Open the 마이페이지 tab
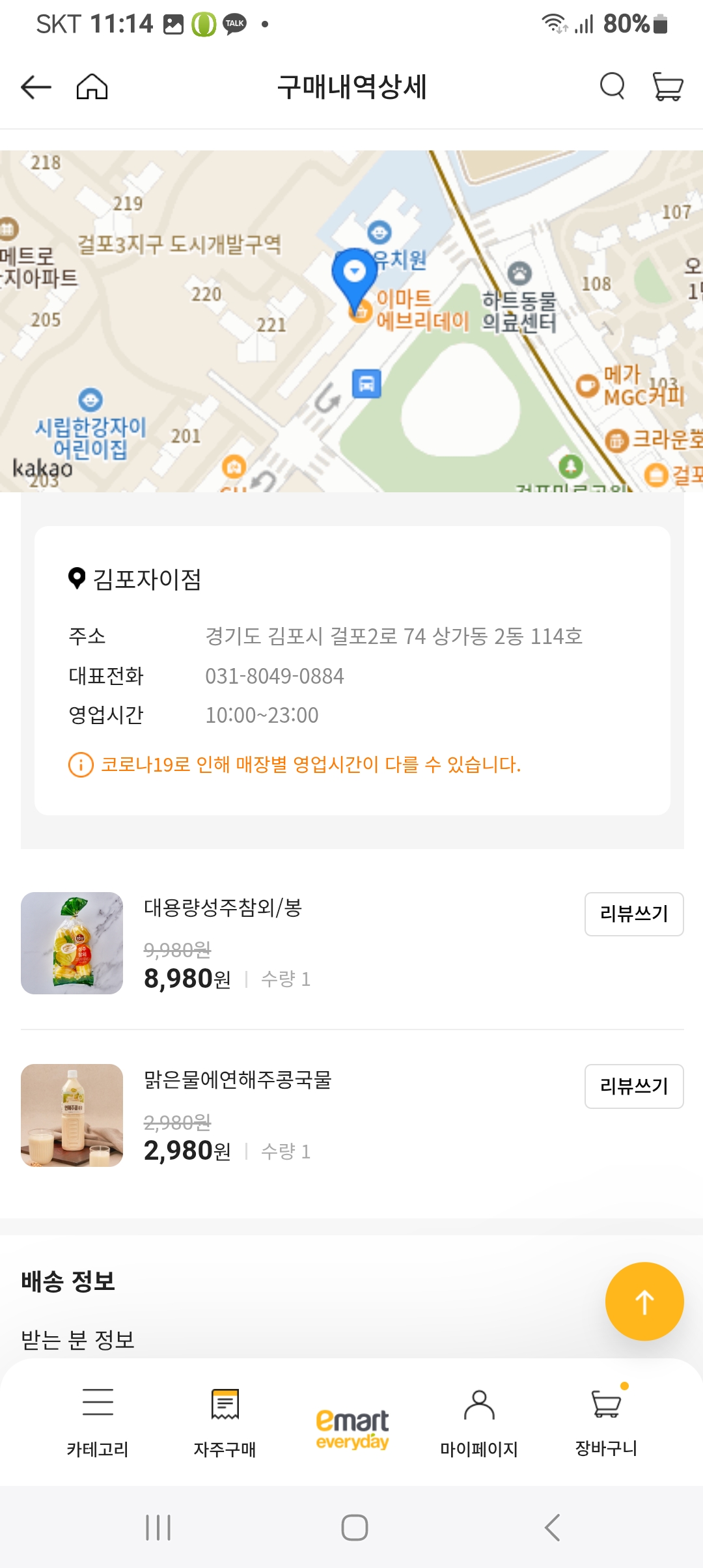The width and height of the screenshot is (703, 1568). [x=479, y=1421]
